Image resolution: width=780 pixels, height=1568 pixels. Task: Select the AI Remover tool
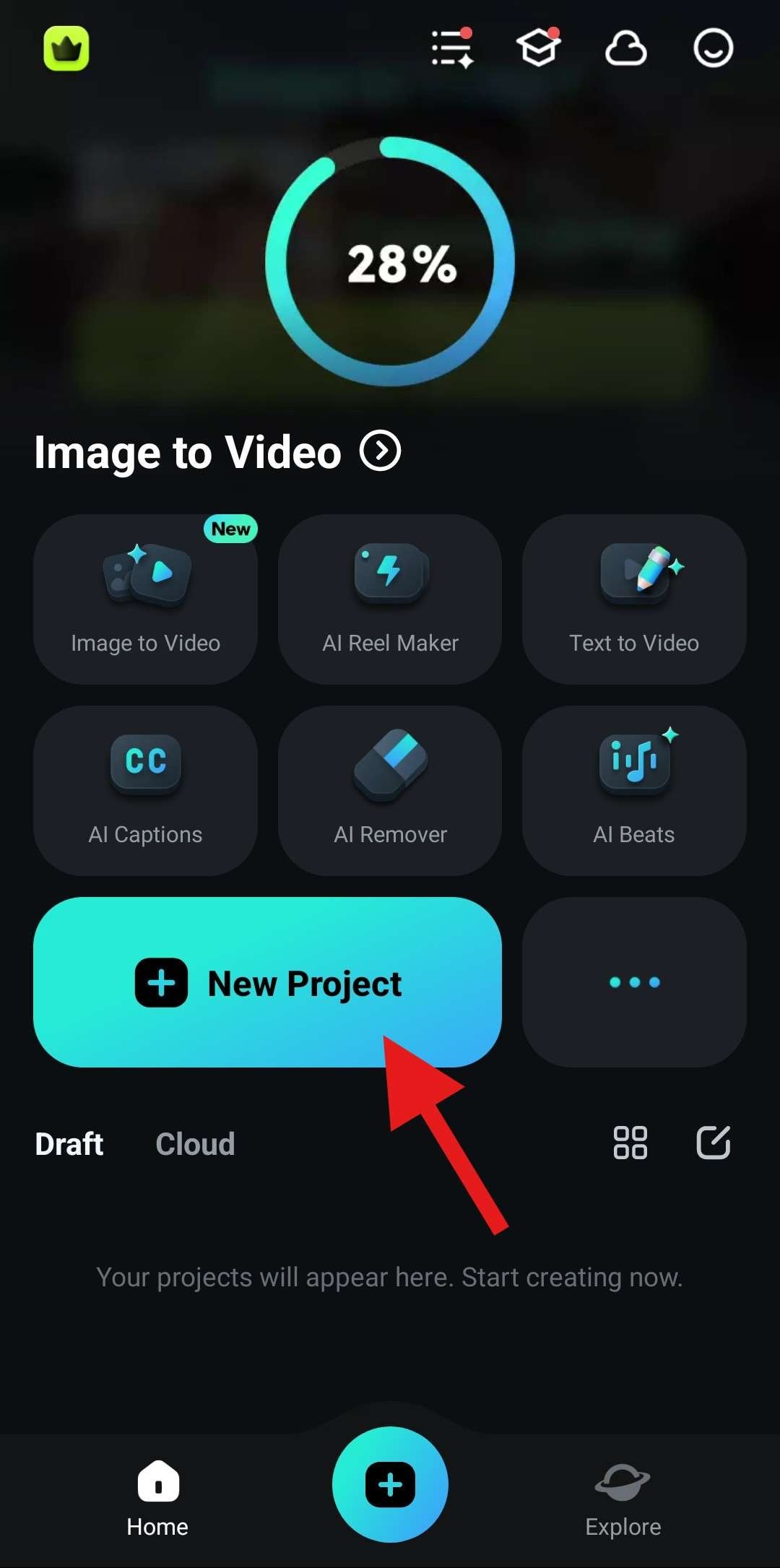pyautogui.click(x=390, y=790)
